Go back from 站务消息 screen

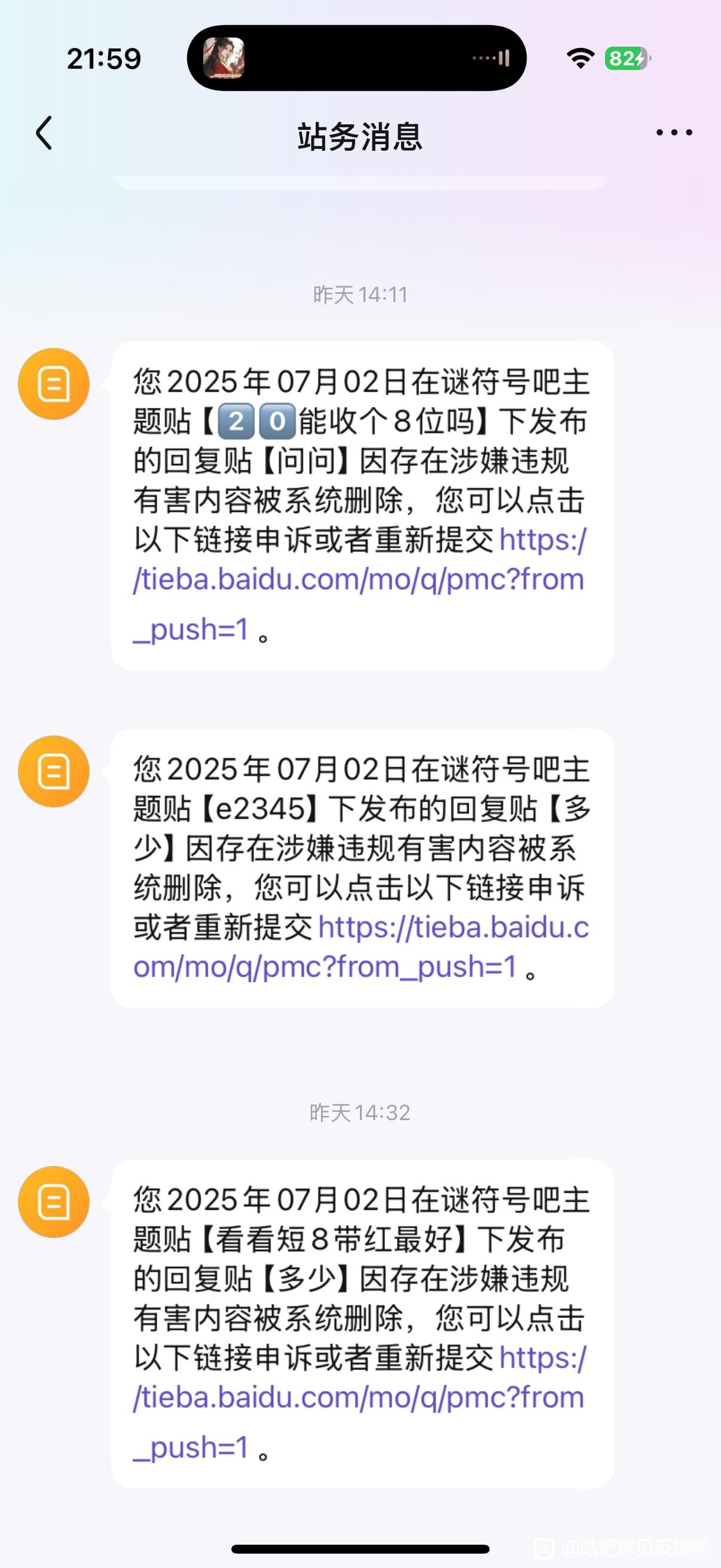pos(44,133)
